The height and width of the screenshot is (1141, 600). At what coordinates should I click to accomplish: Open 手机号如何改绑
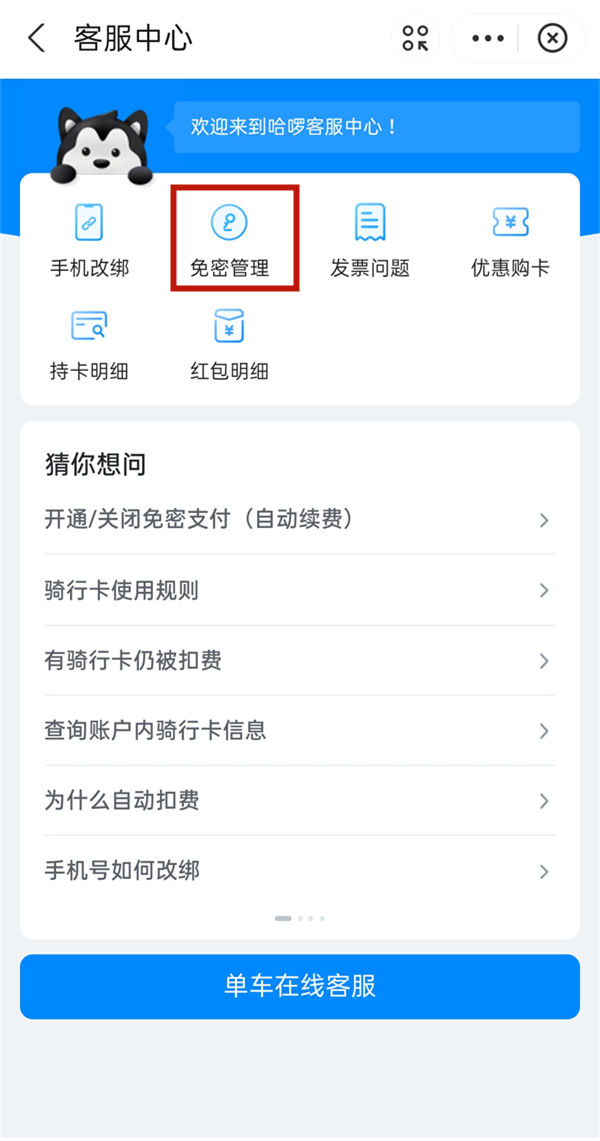pos(299,871)
